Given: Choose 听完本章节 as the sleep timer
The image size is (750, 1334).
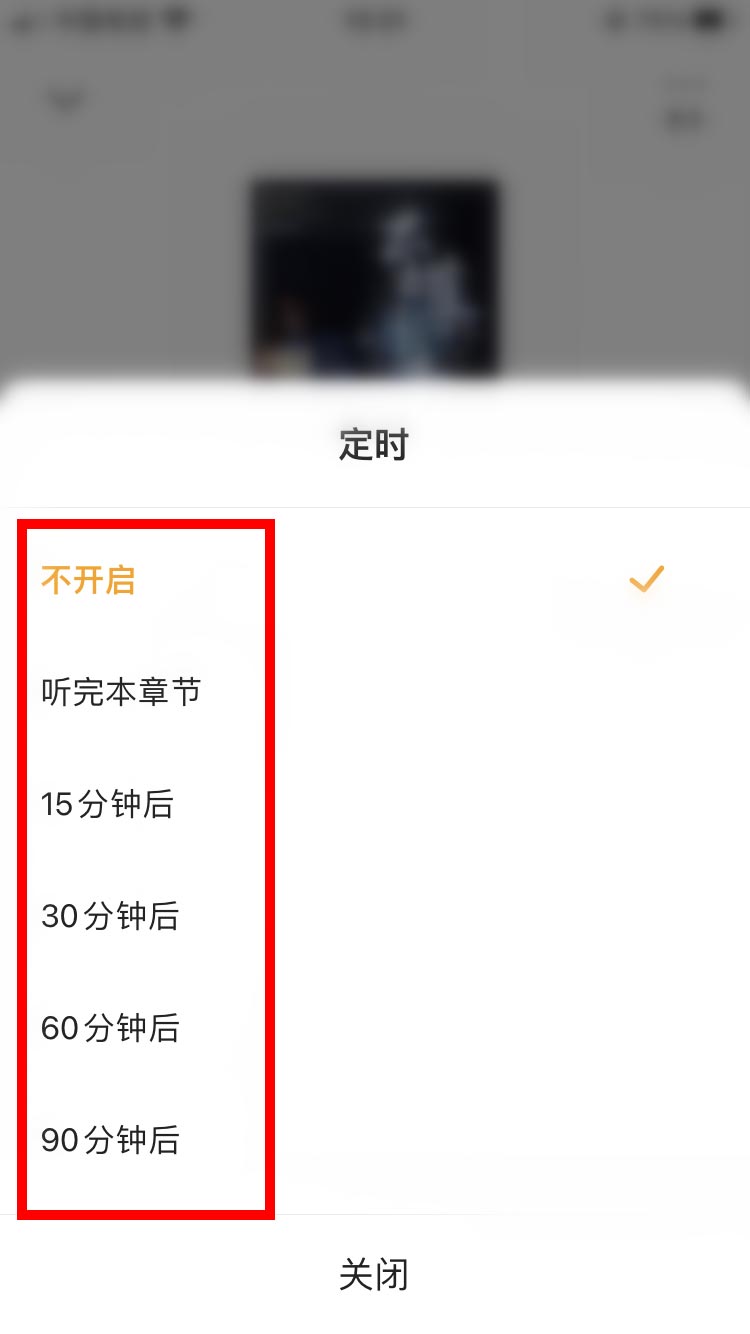Looking at the screenshot, I should [121, 692].
